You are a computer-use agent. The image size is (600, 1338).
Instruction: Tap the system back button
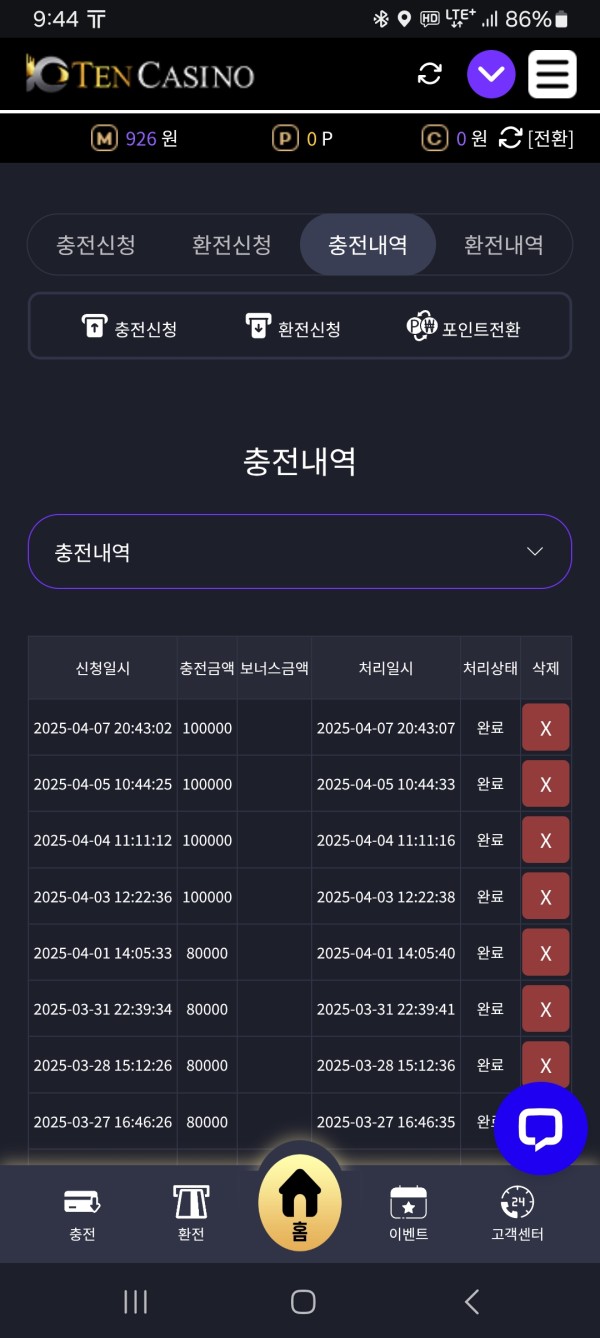(x=472, y=1301)
